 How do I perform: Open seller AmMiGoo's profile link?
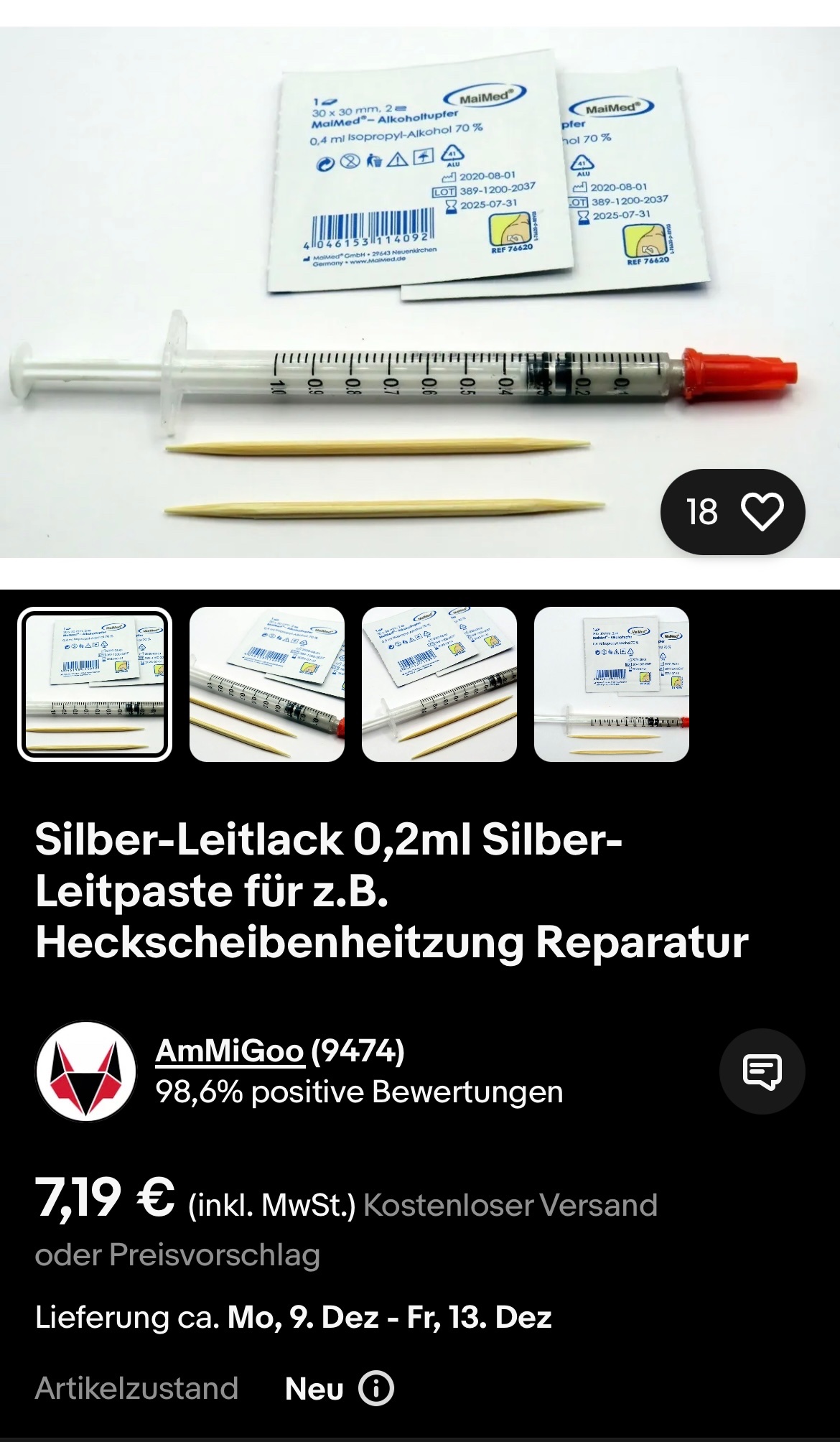click(x=230, y=1051)
